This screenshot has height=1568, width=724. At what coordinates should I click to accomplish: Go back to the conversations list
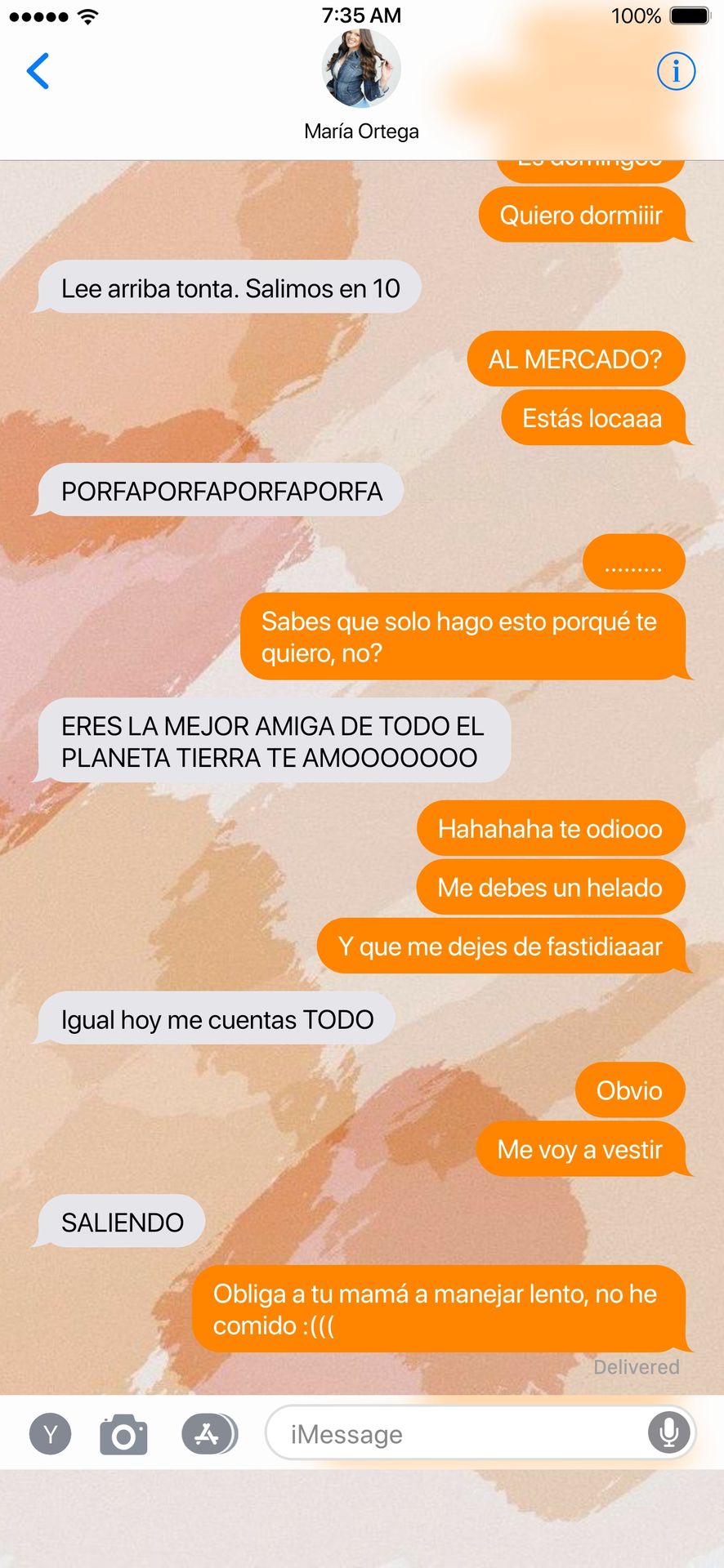pos(38,71)
